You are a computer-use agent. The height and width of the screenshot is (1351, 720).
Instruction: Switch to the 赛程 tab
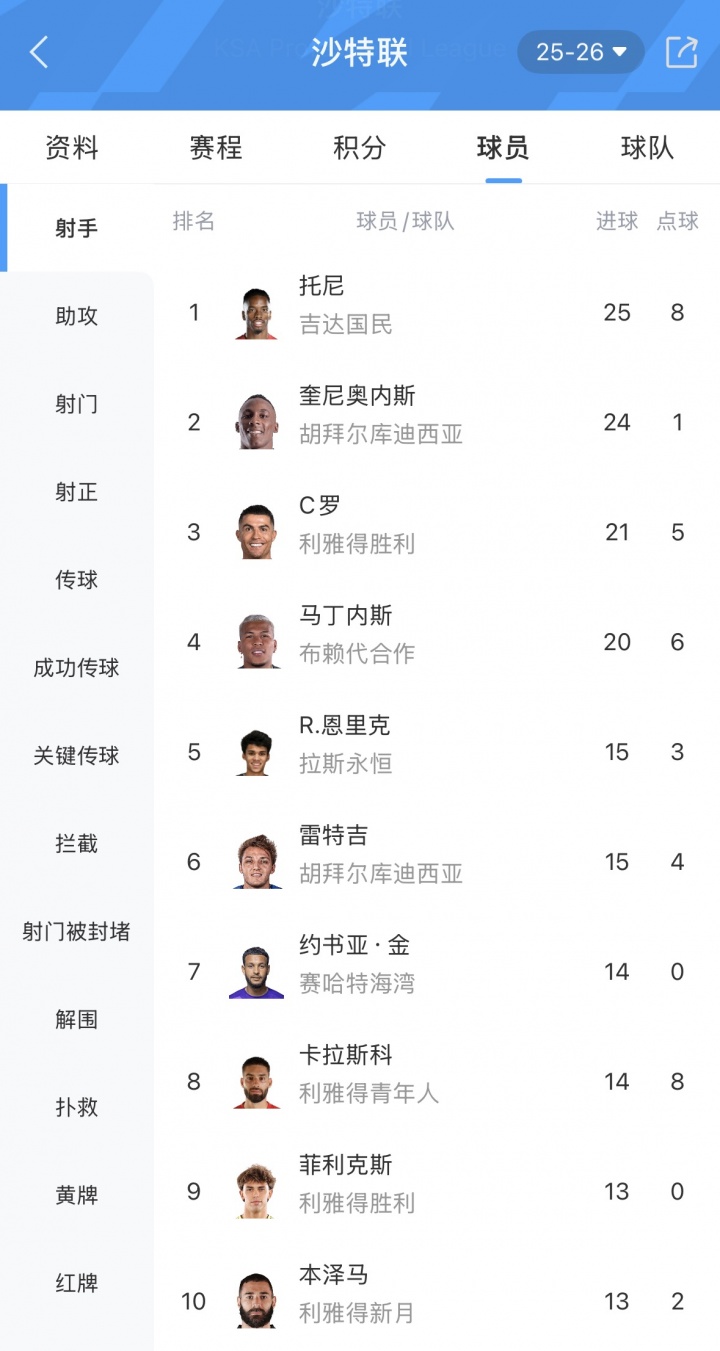point(215,148)
